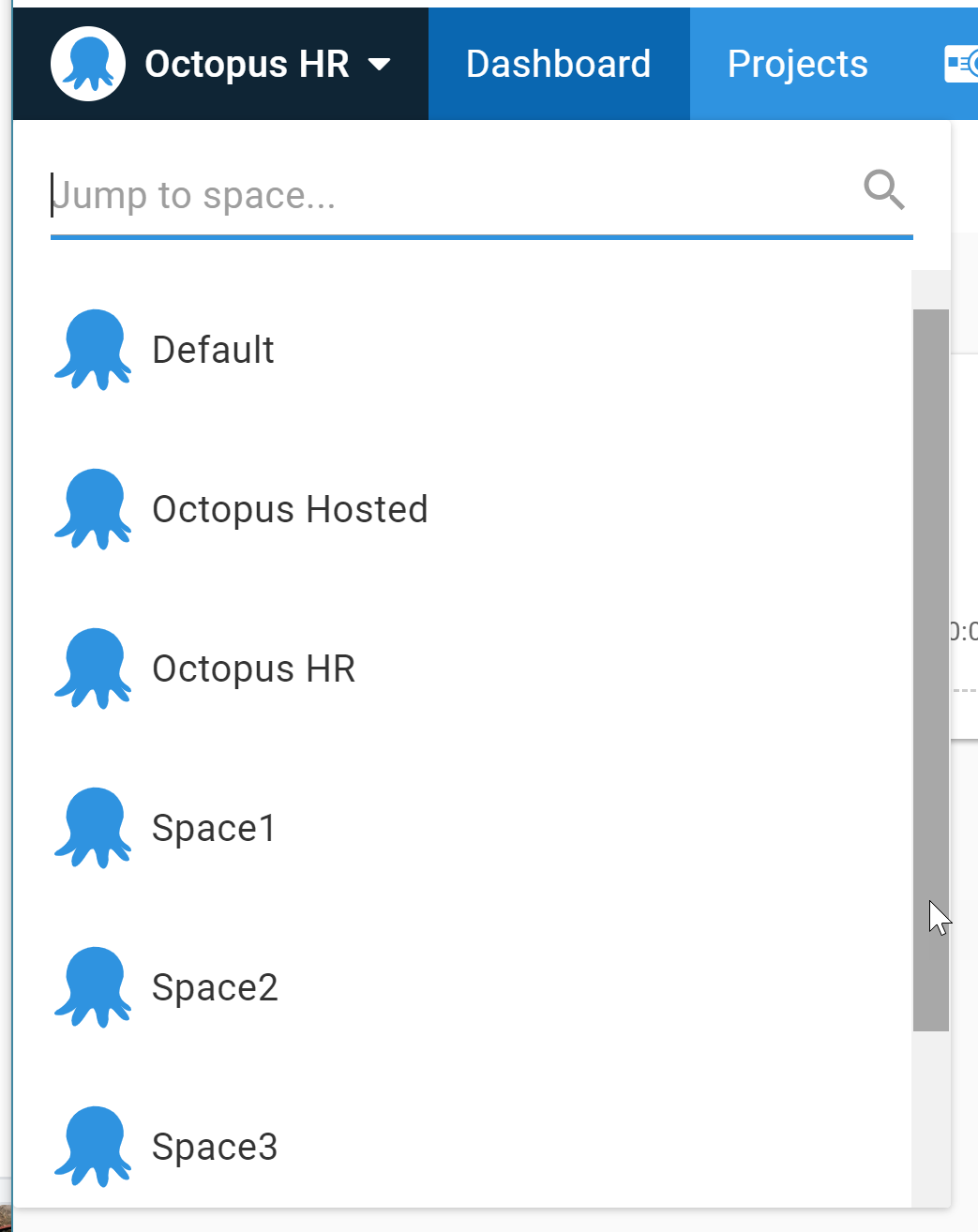Image resolution: width=978 pixels, height=1232 pixels.
Task: Open Space2 from the space list
Action: [215, 986]
